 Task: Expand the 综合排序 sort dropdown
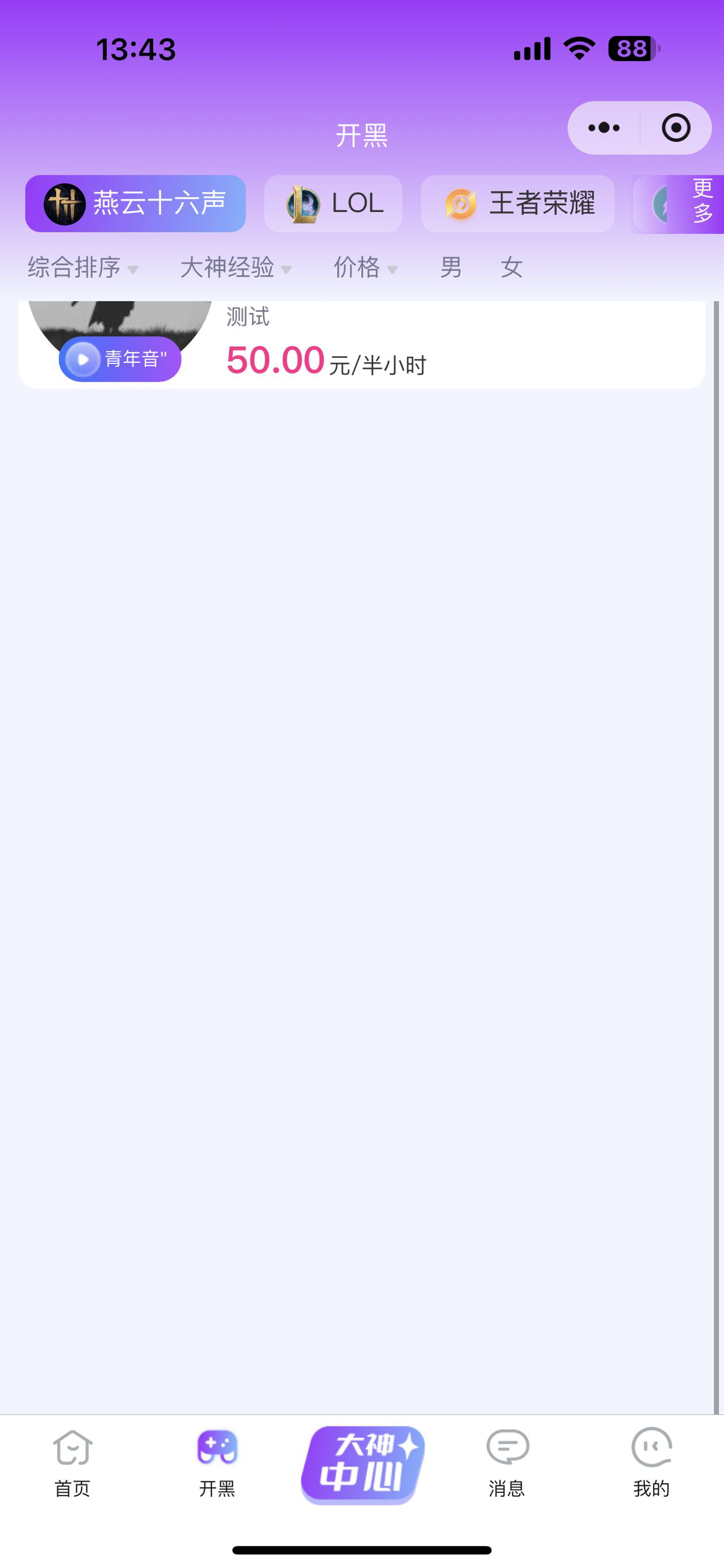click(x=82, y=267)
